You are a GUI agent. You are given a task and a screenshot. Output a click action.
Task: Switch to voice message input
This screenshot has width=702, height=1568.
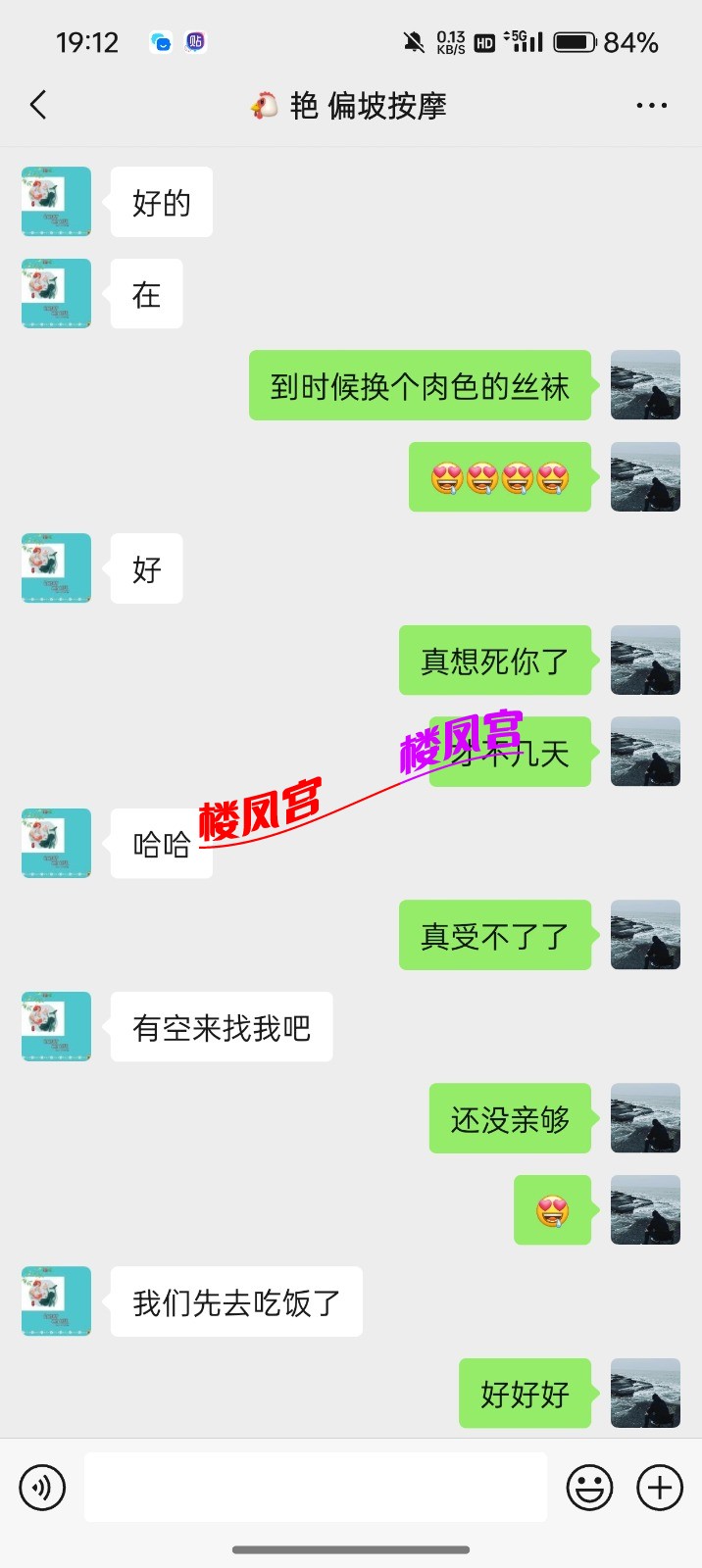tap(42, 1488)
